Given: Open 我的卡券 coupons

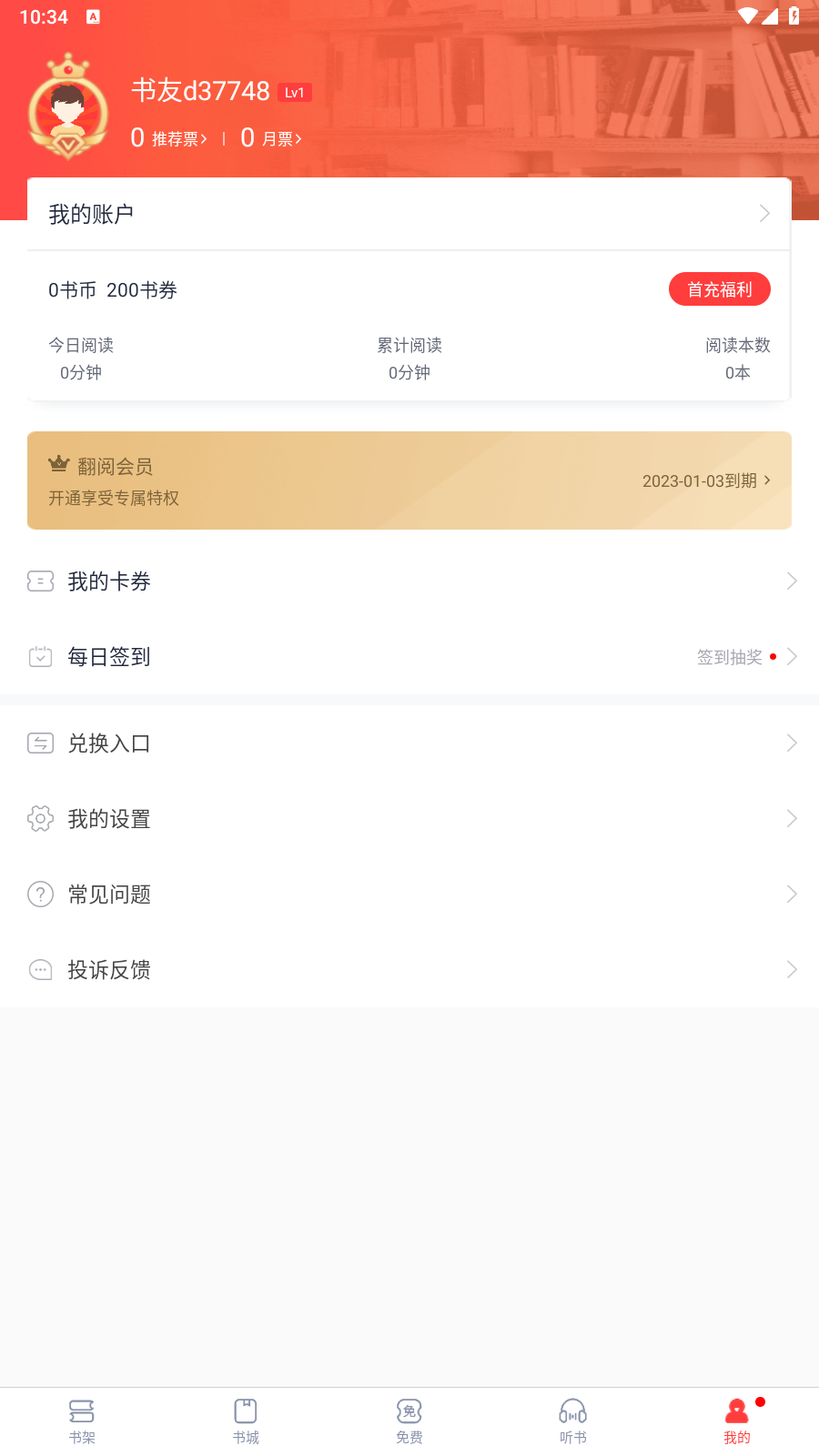Looking at the screenshot, I should 409,581.
